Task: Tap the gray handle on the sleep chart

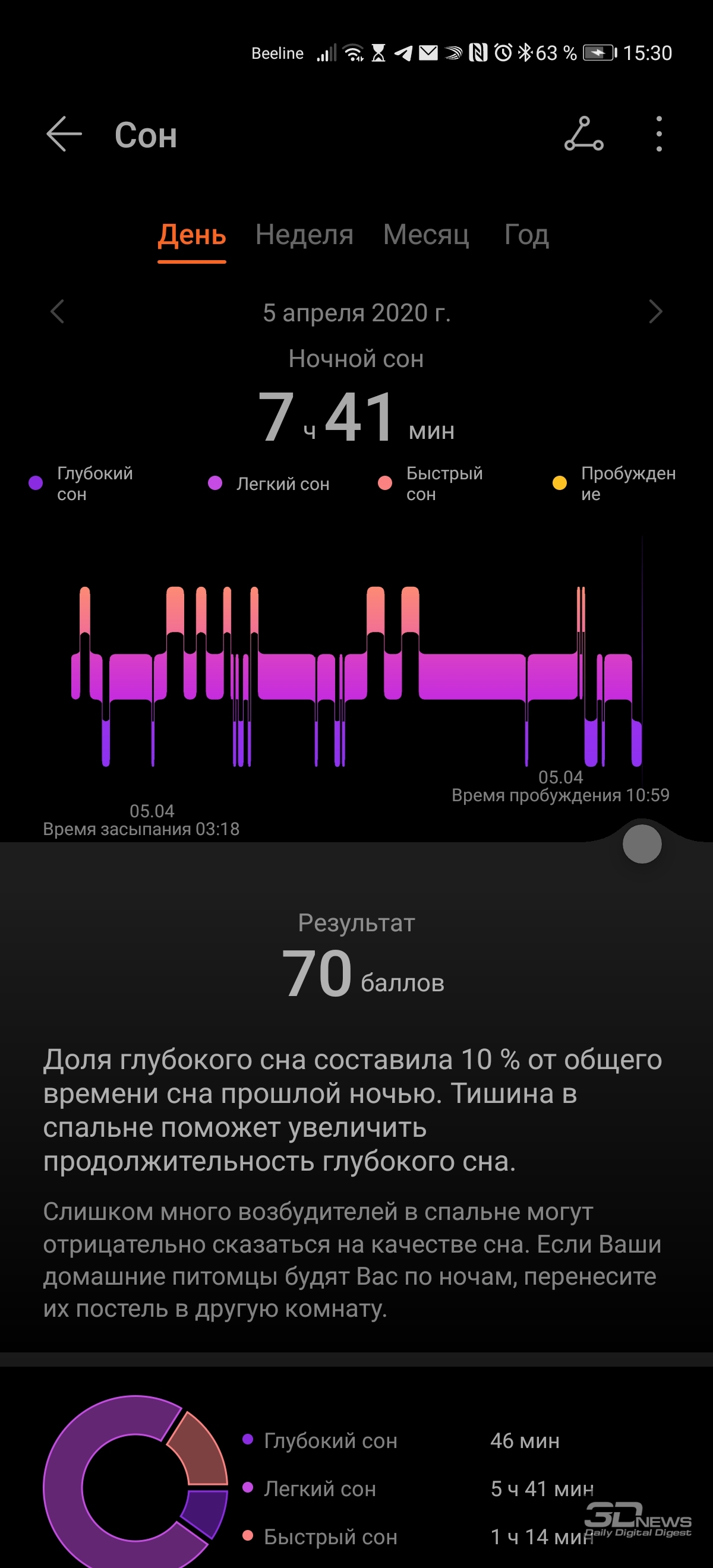Action: pos(642,844)
